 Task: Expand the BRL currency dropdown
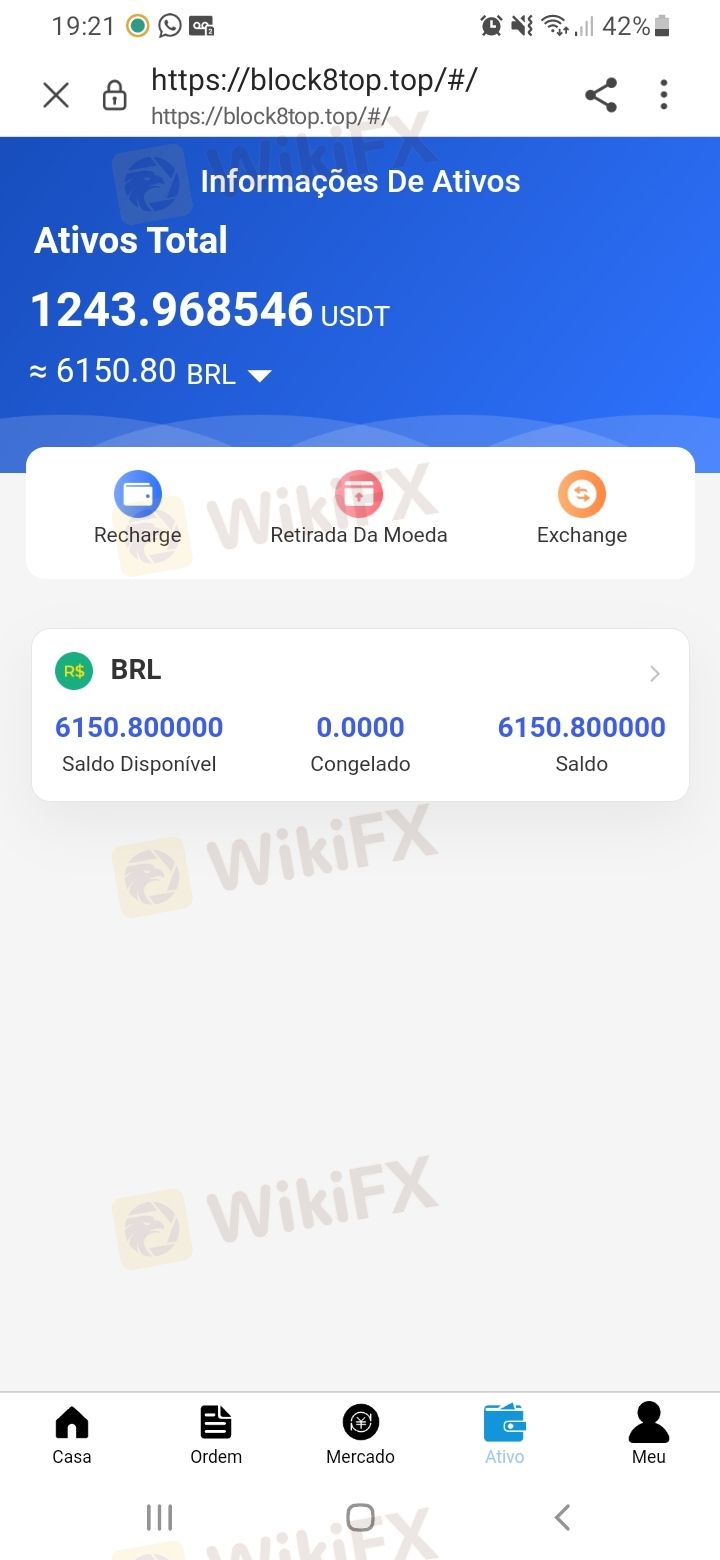(x=260, y=376)
